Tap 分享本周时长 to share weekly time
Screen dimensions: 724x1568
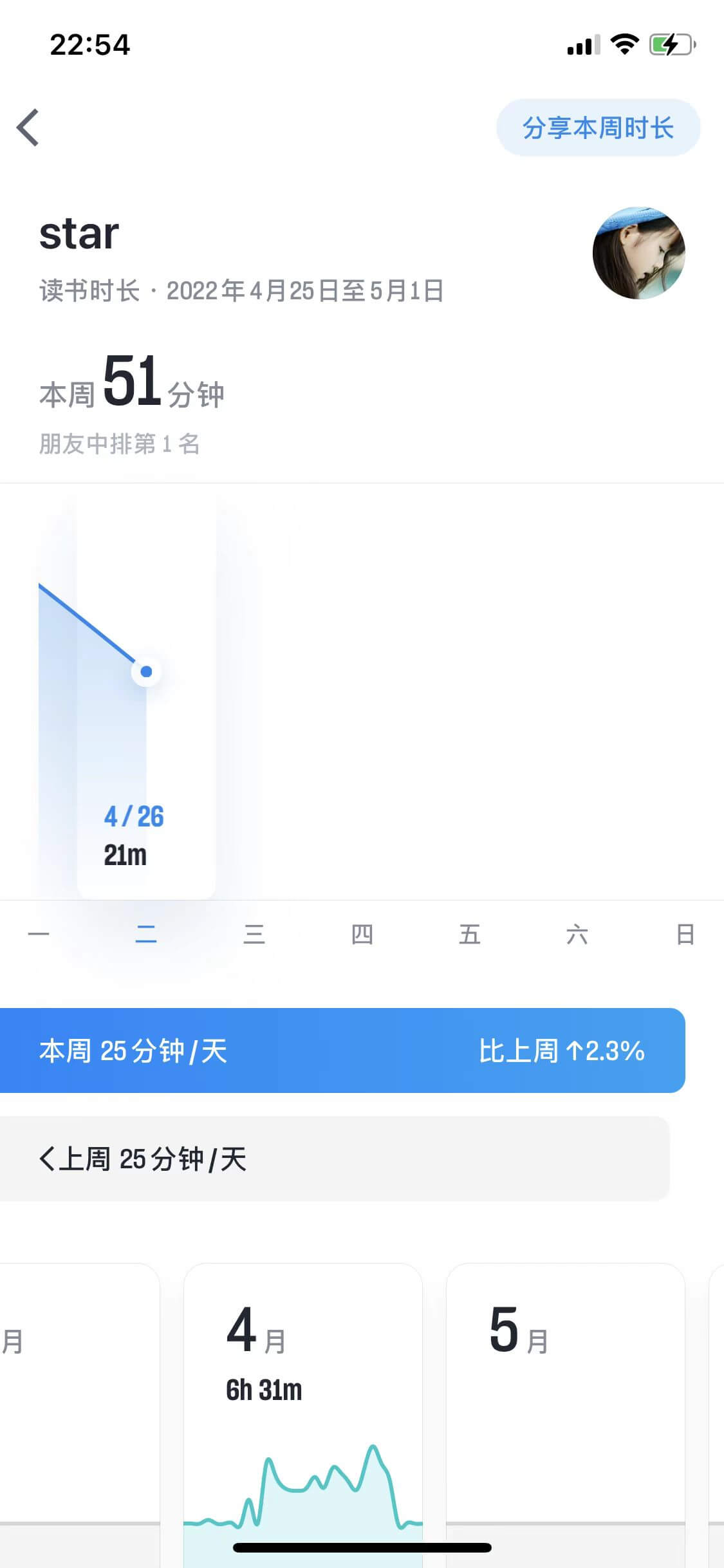point(597,127)
